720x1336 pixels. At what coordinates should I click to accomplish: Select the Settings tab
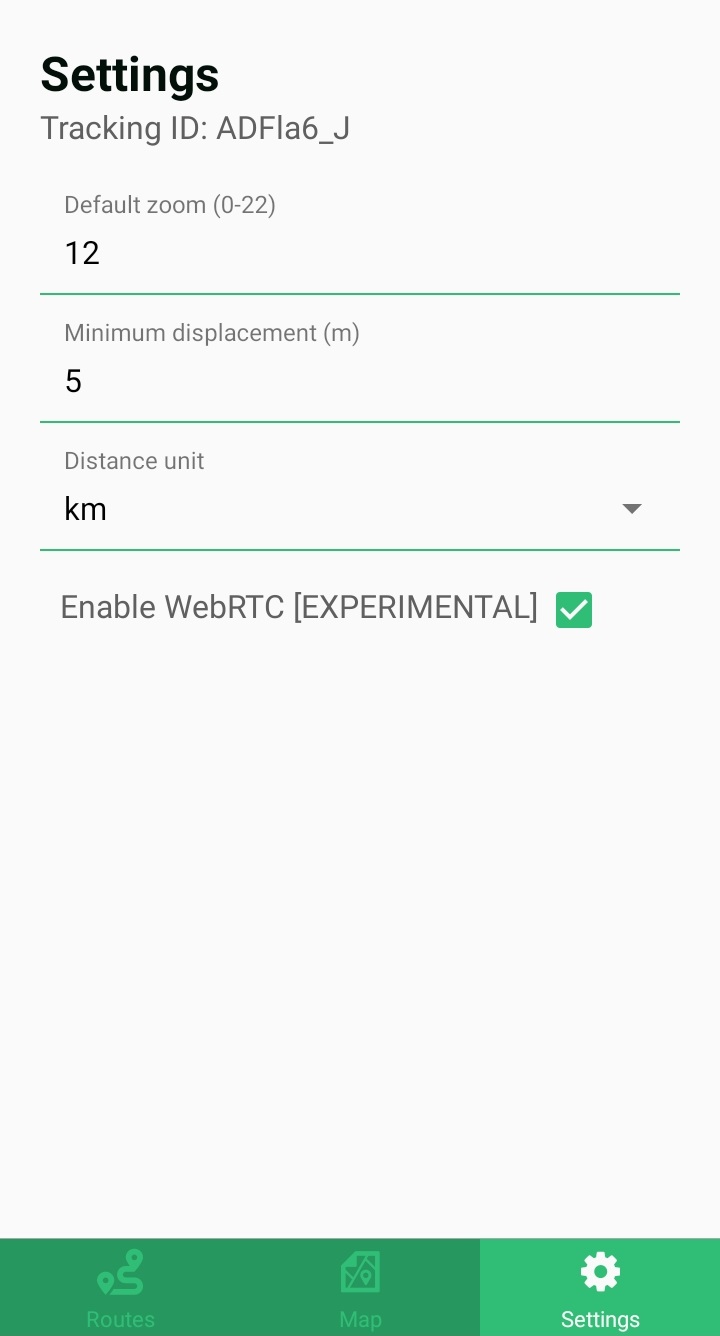pyautogui.click(x=600, y=1288)
